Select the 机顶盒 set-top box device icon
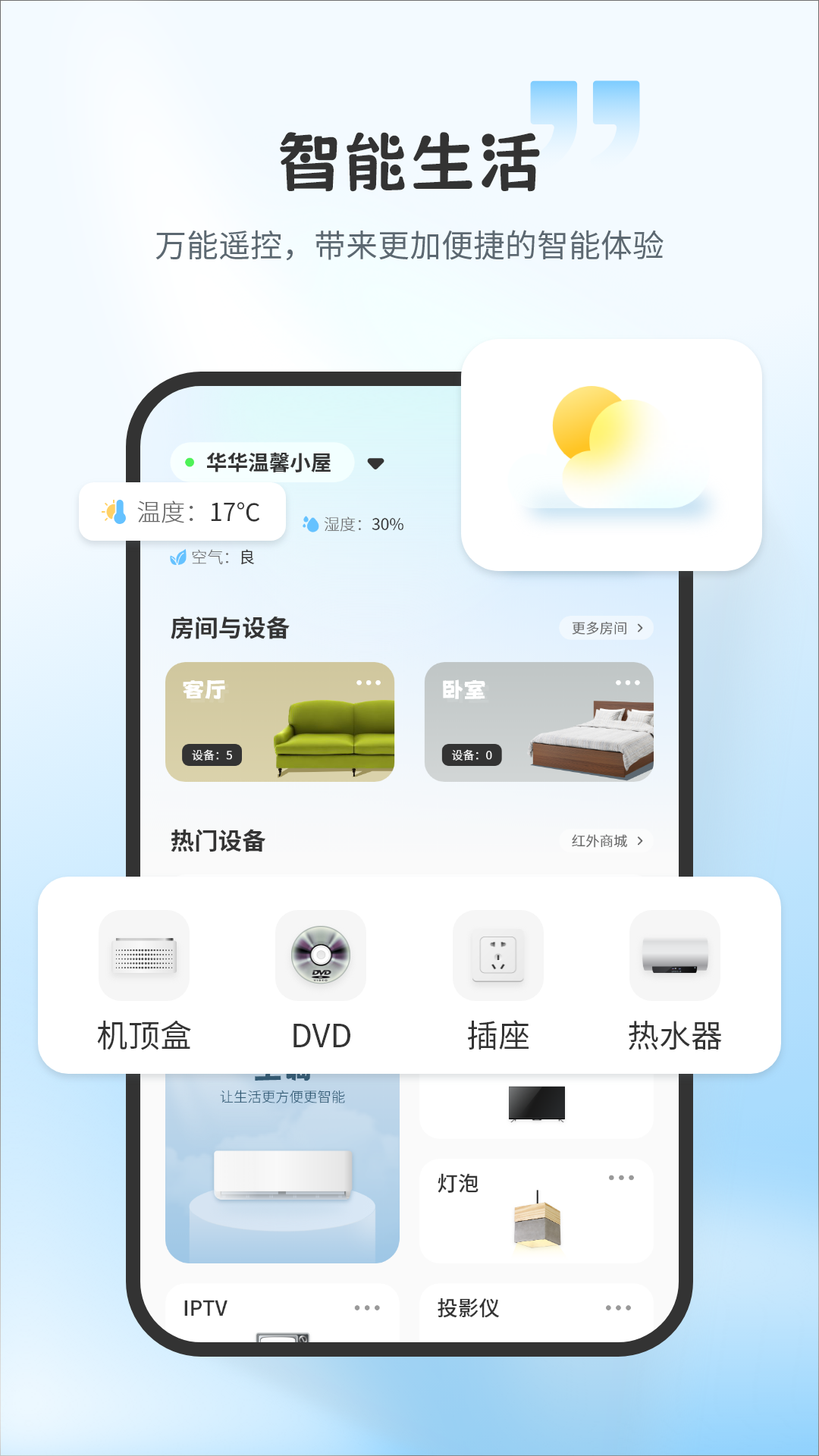819x1456 pixels. pos(144,955)
